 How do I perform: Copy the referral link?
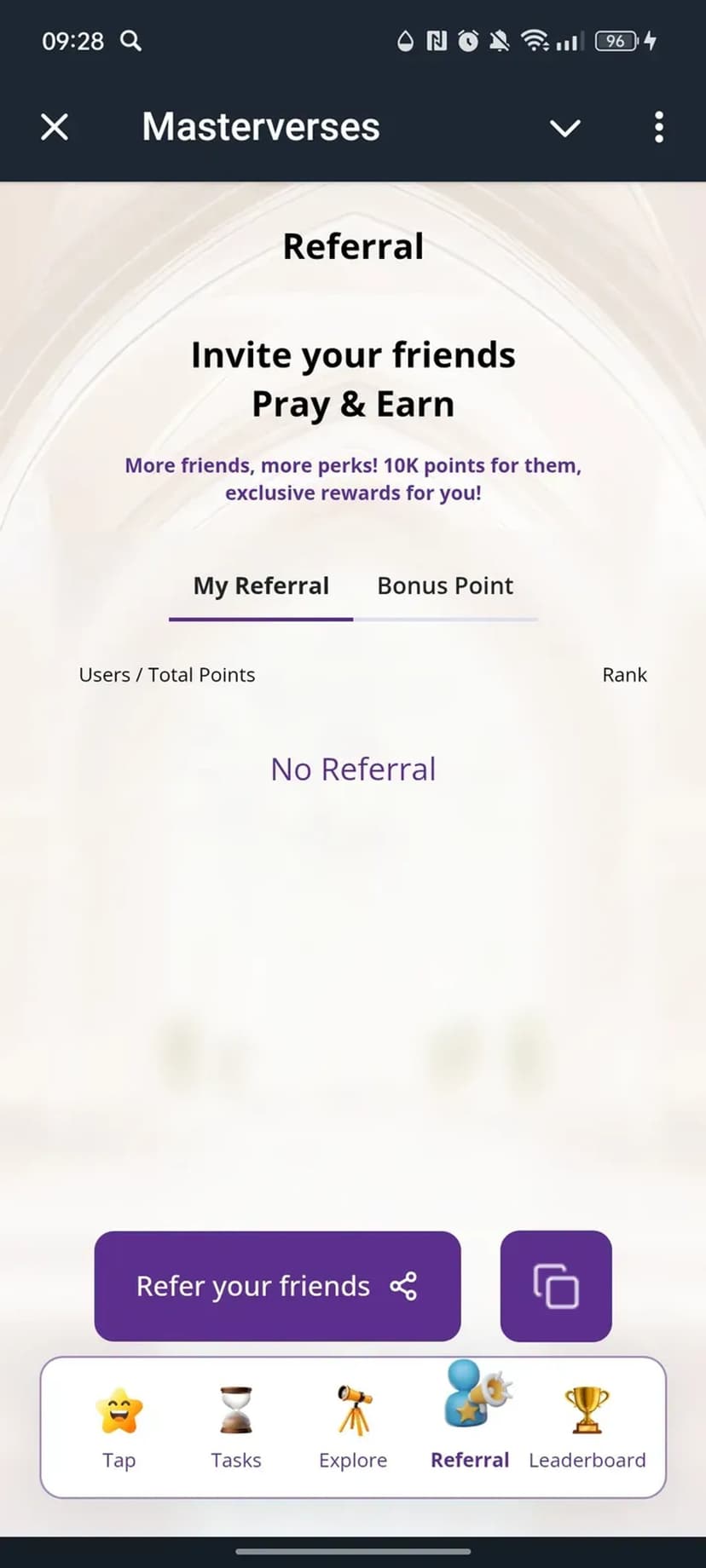556,1286
